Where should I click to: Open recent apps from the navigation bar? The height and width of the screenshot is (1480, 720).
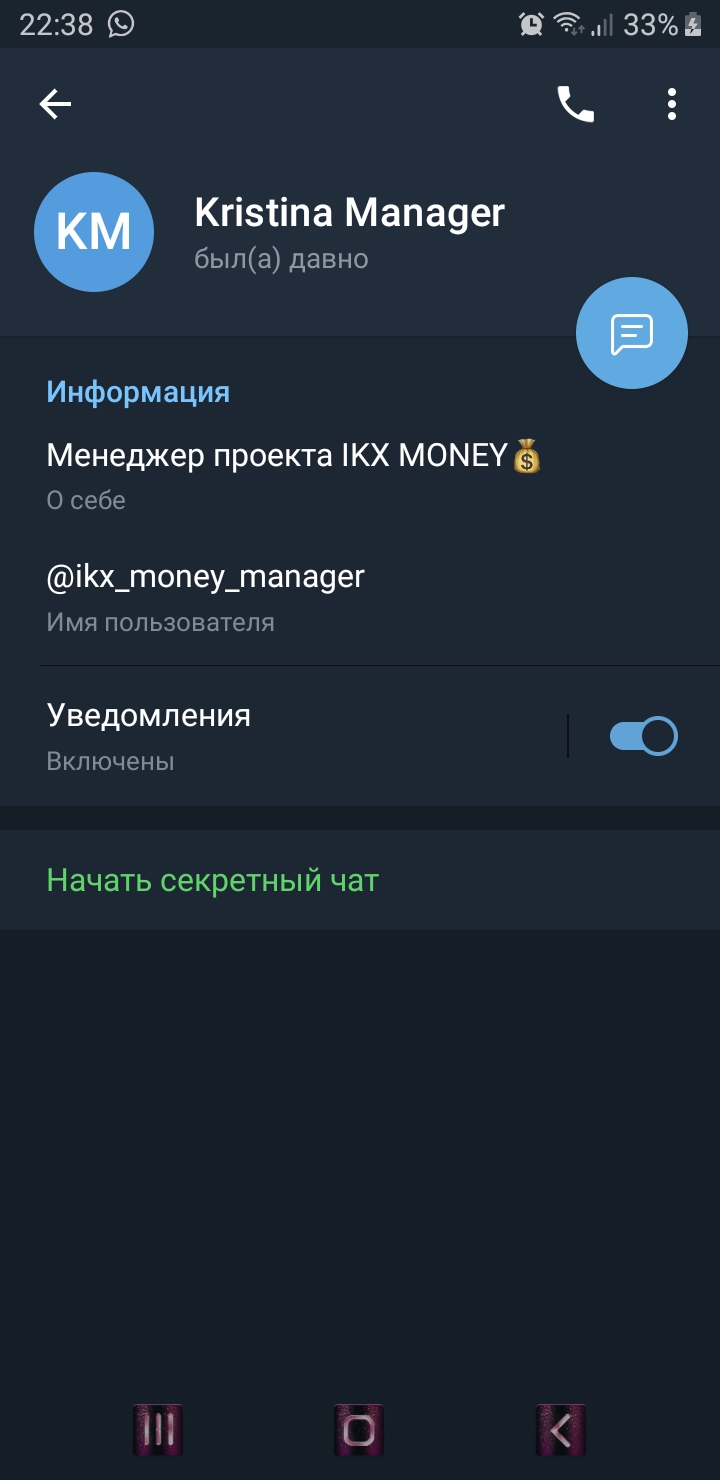pos(159,1431)
